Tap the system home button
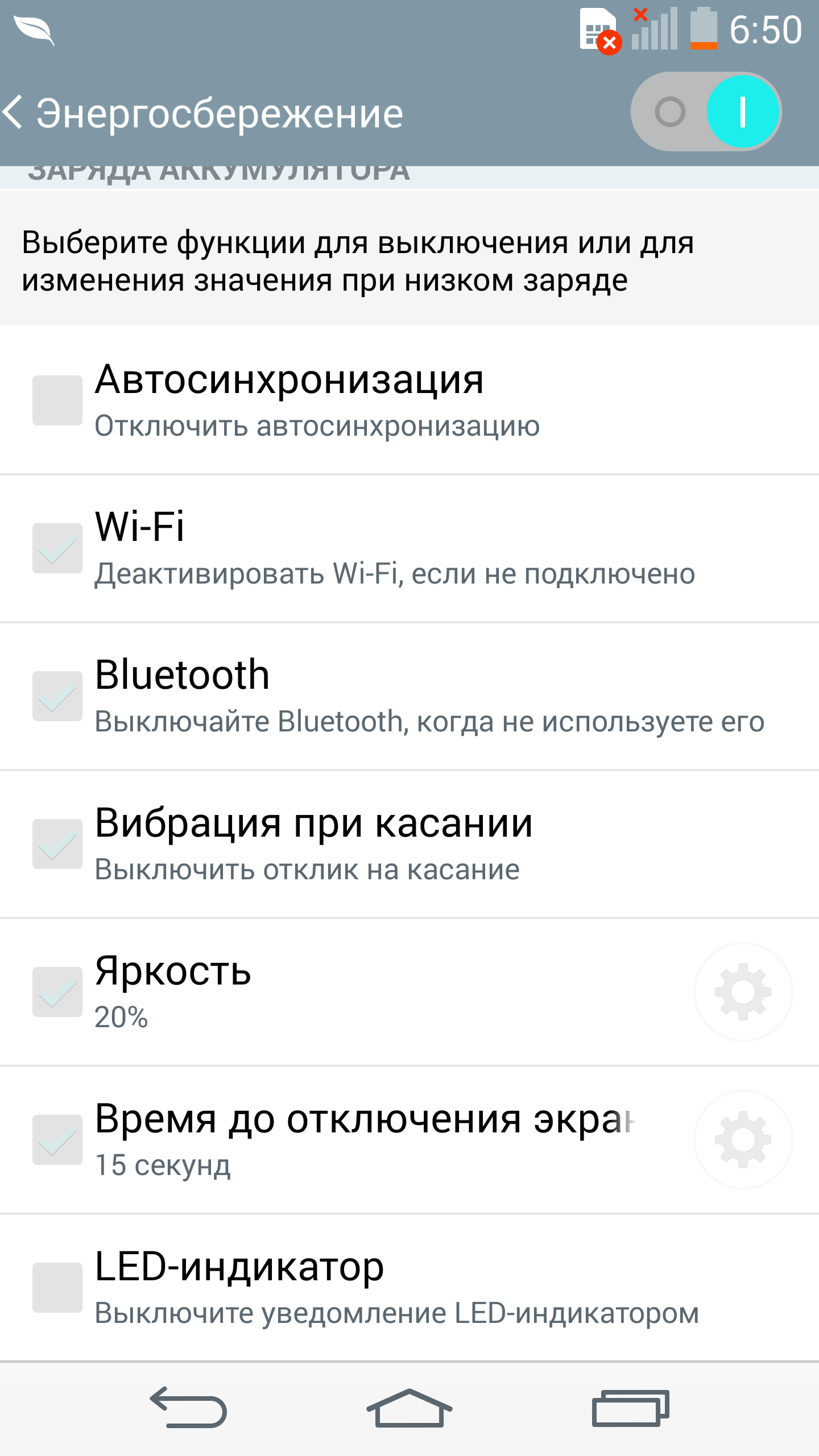This screenshot has height=1456, width=819. pos(409,1408)
